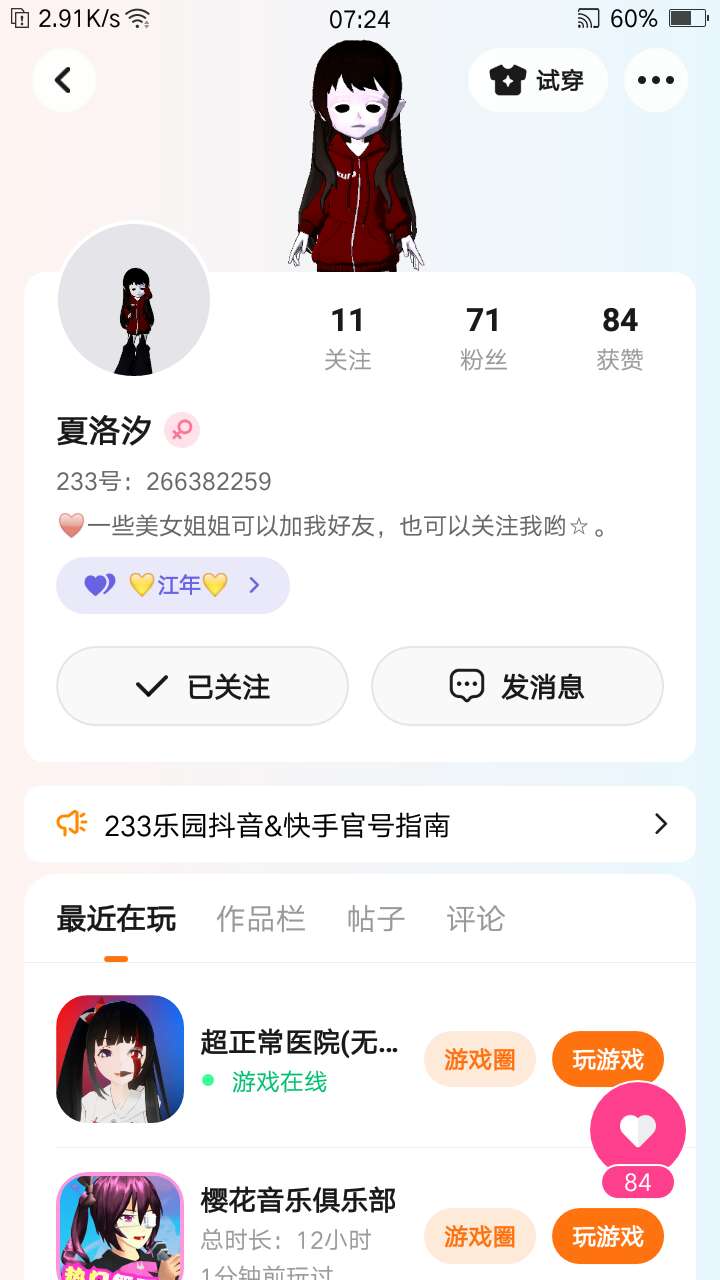View the 关注 following list
720x1280 pixels.
[x=347, y=338]
